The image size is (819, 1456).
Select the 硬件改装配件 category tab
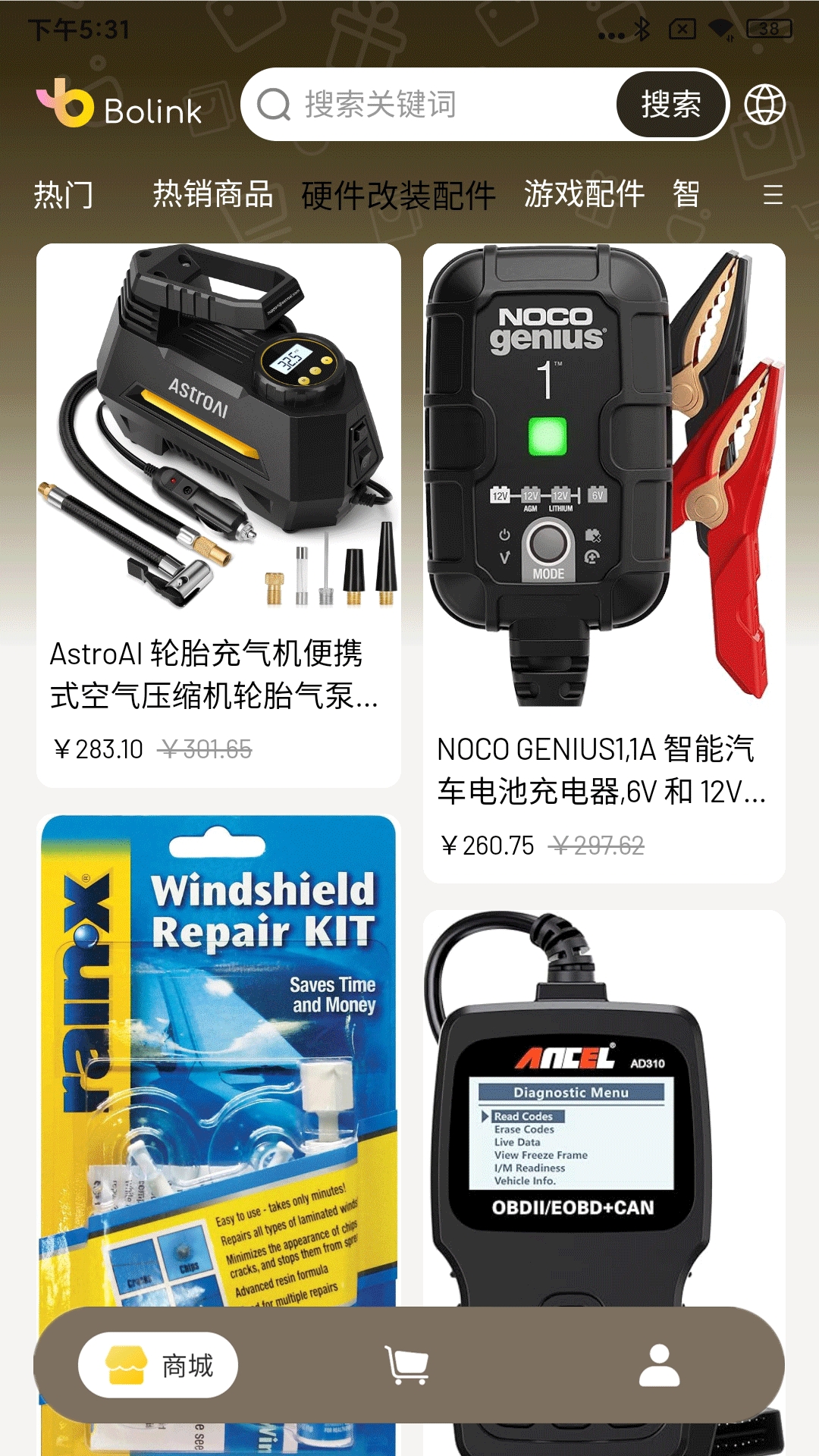point(398,196)
